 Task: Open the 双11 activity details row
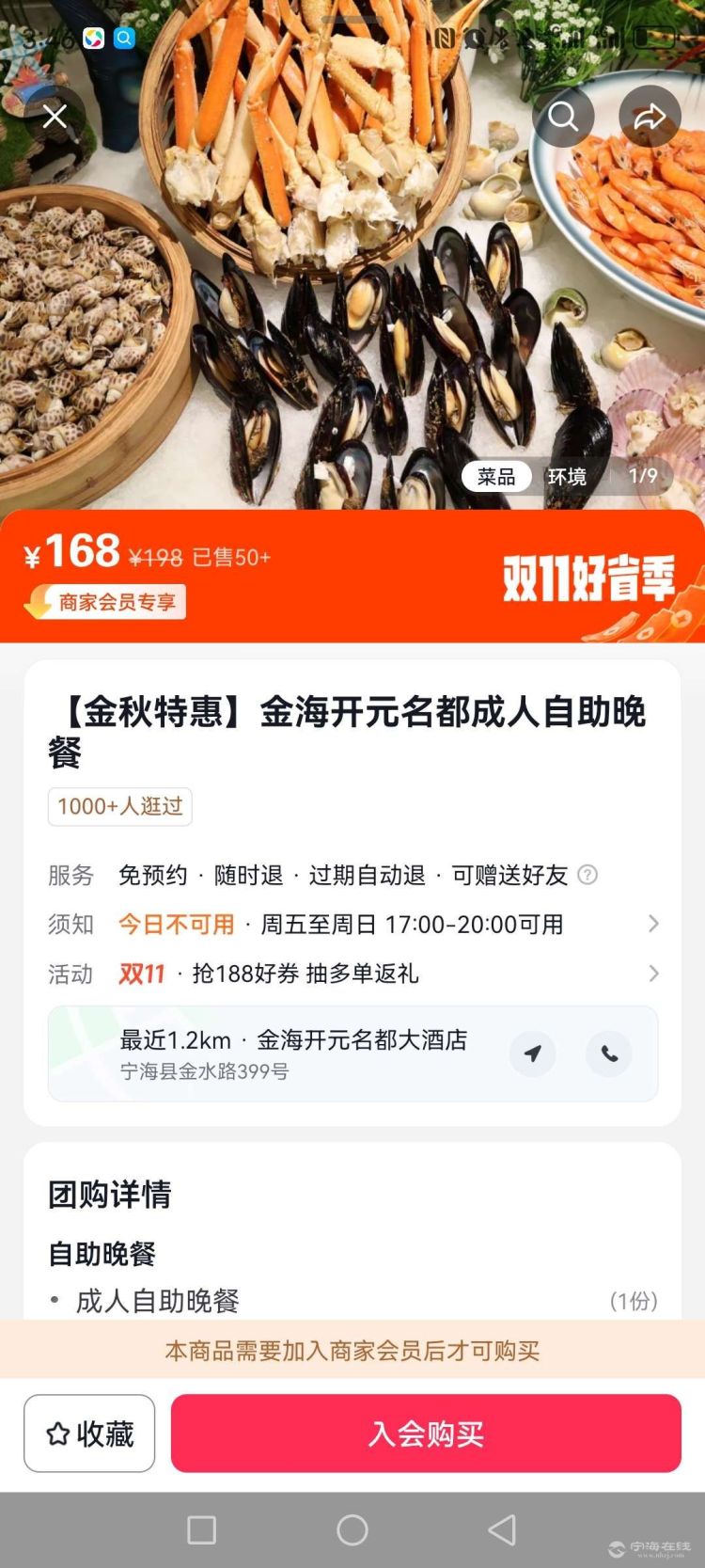[x=653, y=974]
